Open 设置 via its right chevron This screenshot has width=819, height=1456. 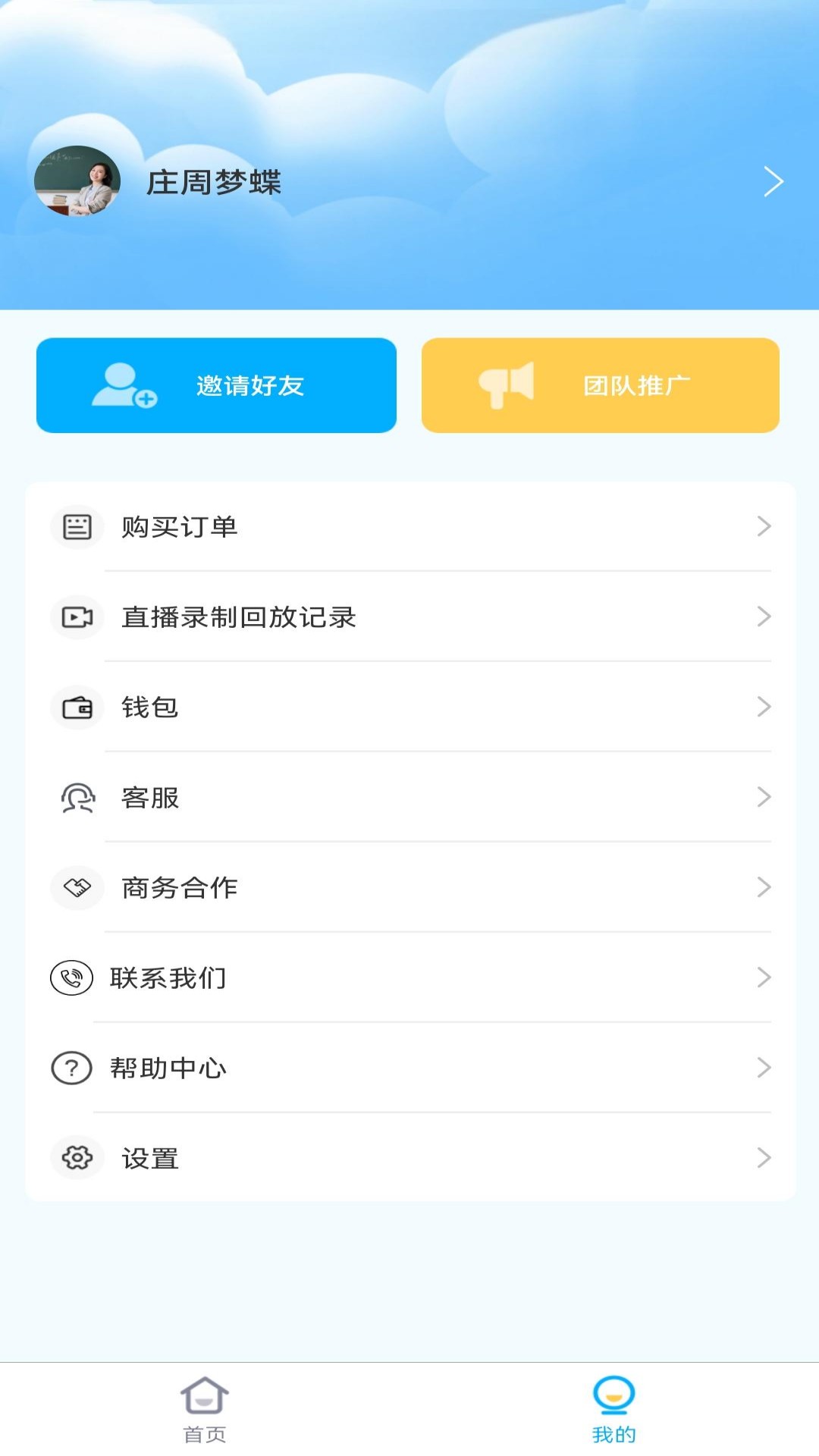point(764,1157)
